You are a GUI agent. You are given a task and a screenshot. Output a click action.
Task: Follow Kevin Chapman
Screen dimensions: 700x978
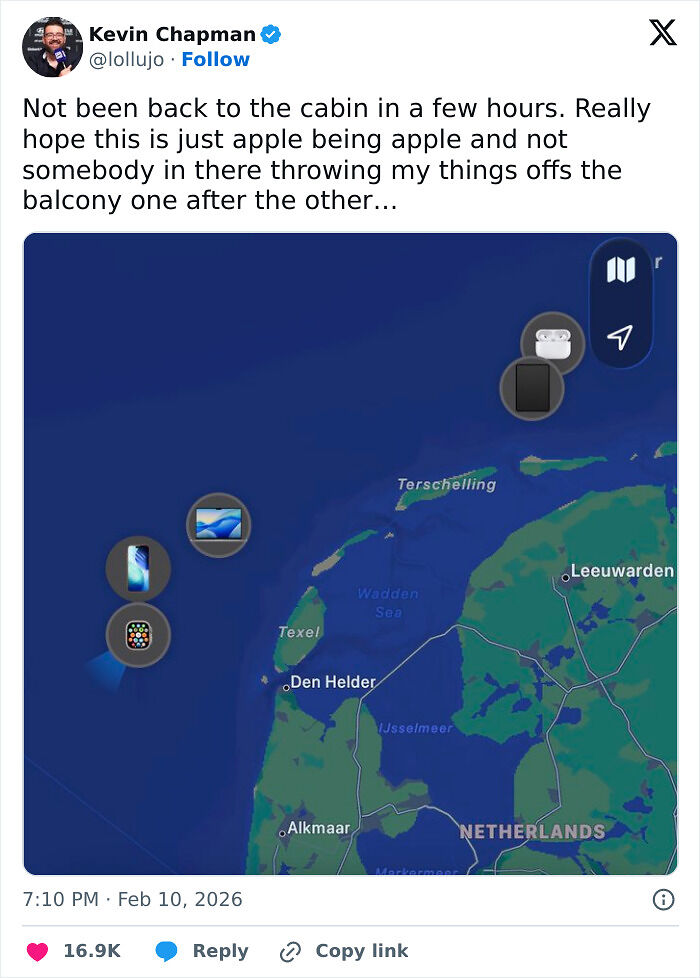click(215, 60)
